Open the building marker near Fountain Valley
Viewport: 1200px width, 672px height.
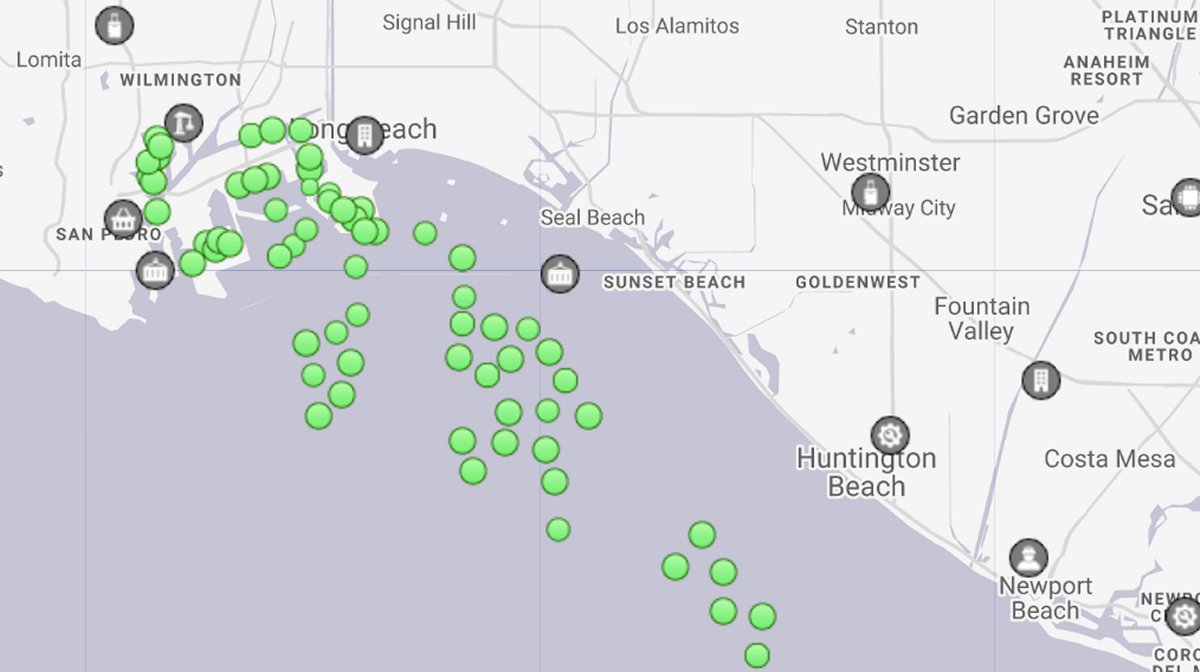(x=1041, y=380)
